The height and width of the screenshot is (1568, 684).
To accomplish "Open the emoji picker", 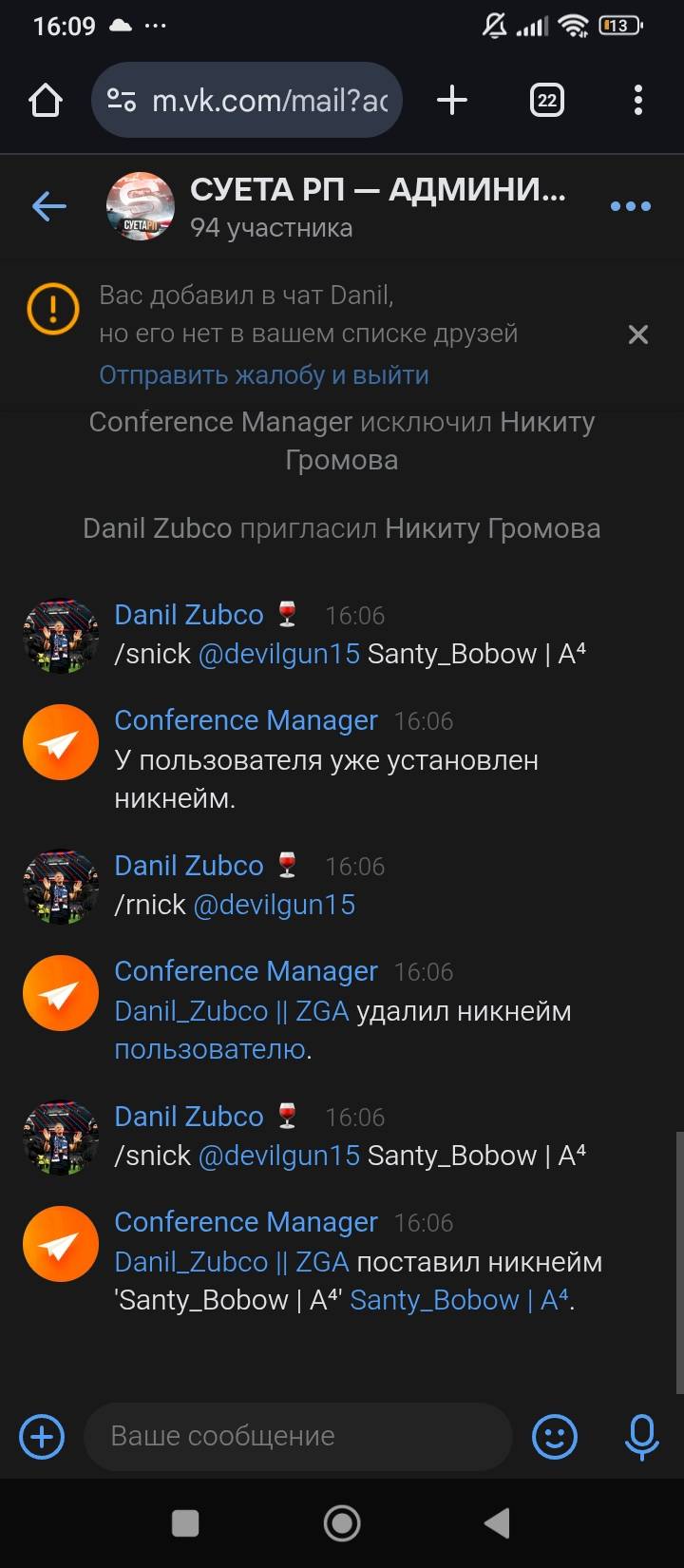I will pyautogui.click(x=555, y=1437).
